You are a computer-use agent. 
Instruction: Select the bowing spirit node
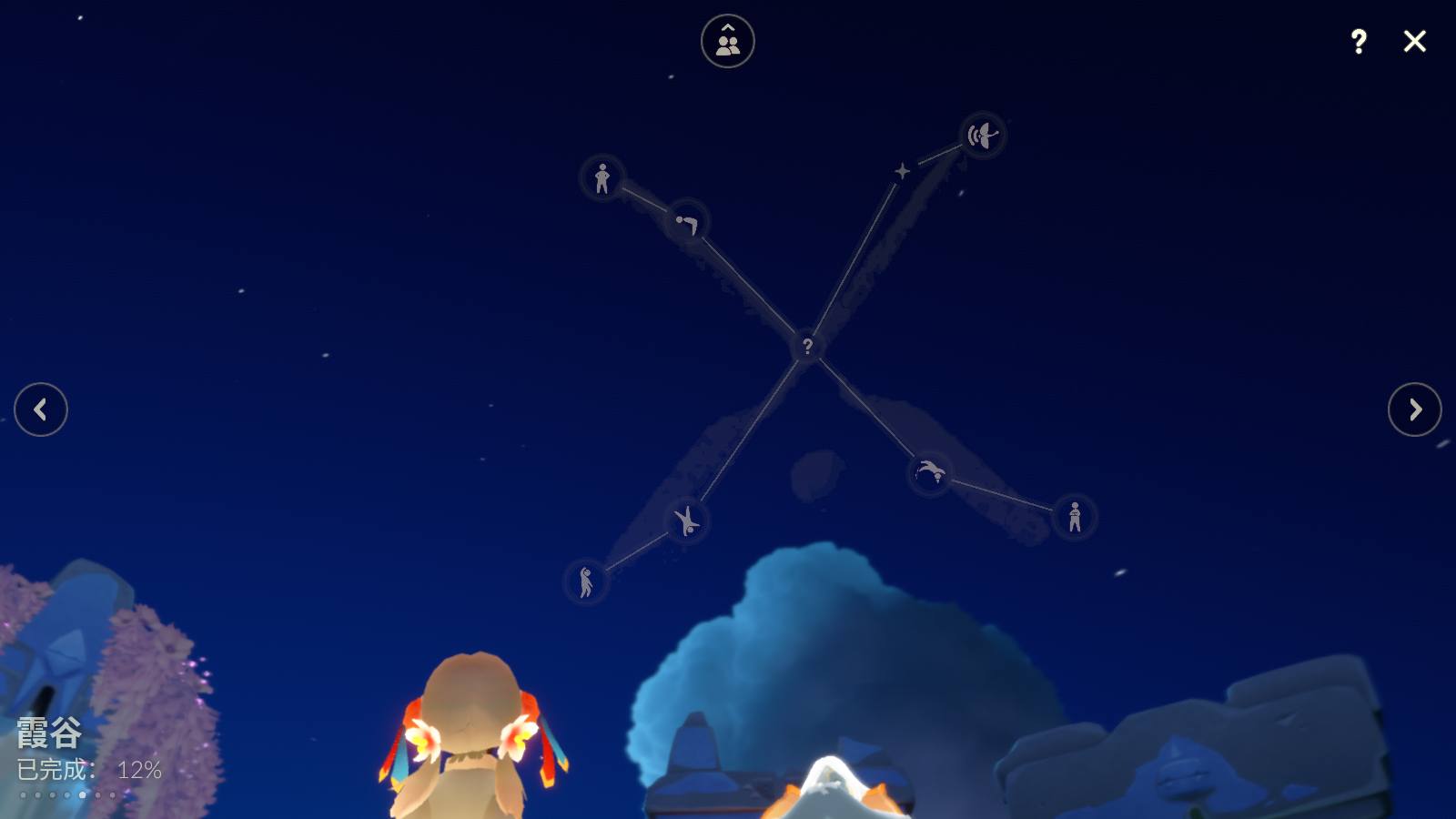687,222
